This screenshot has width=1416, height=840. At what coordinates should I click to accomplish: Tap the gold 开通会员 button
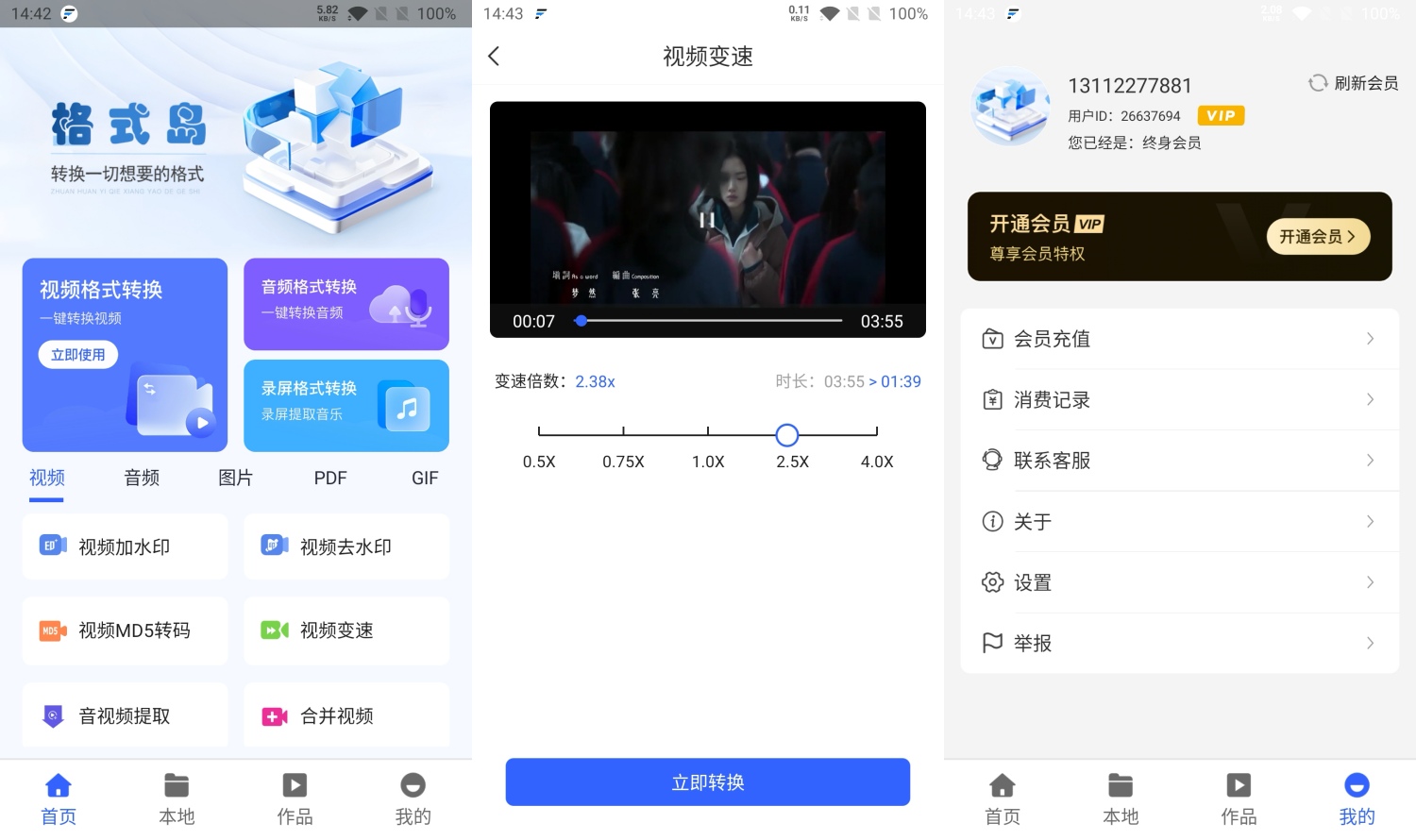[1317, 237]
